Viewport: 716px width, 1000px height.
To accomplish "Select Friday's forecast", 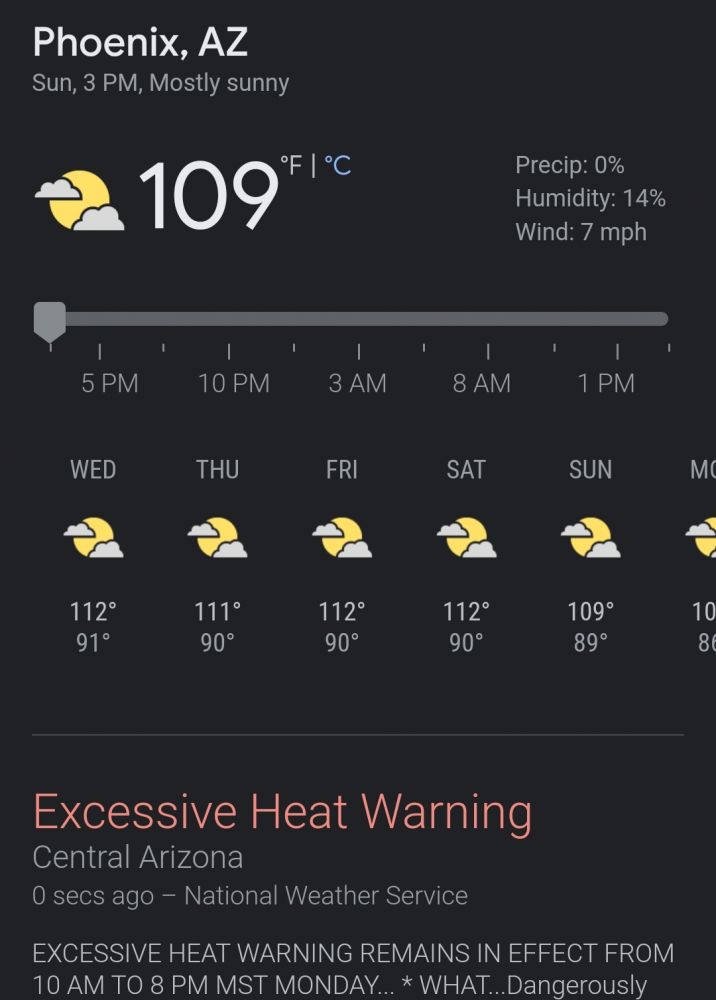I will click(x=341, y=555).
